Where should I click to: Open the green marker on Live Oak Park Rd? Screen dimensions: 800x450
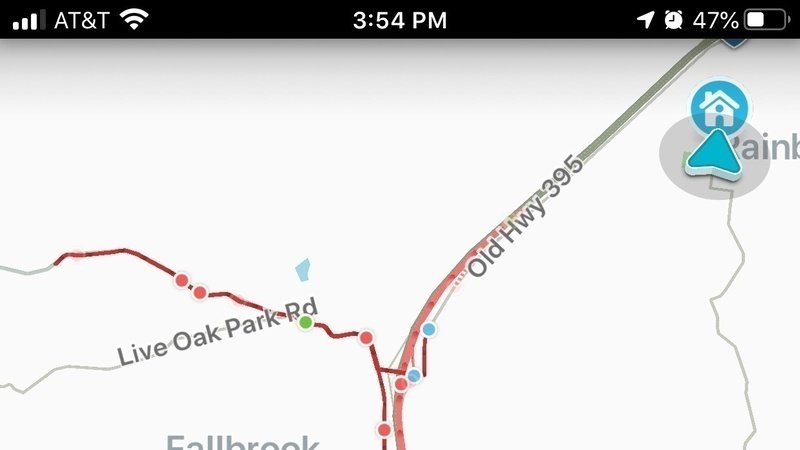point(306,322)
